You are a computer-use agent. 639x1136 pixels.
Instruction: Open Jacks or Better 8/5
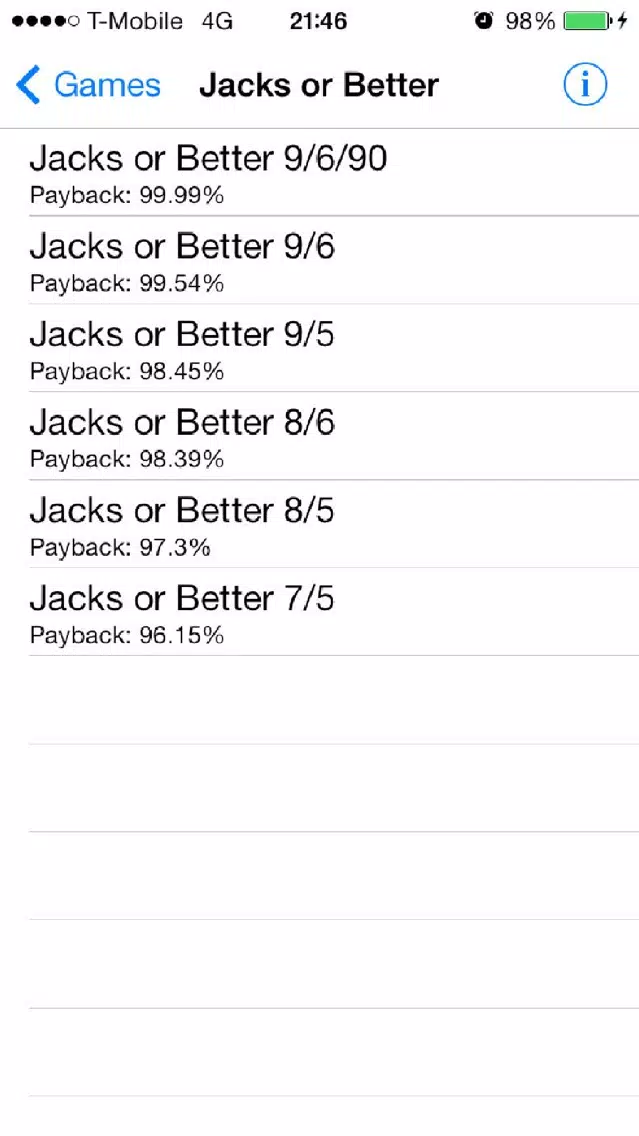pyautogui.click(x=320, y=524)
